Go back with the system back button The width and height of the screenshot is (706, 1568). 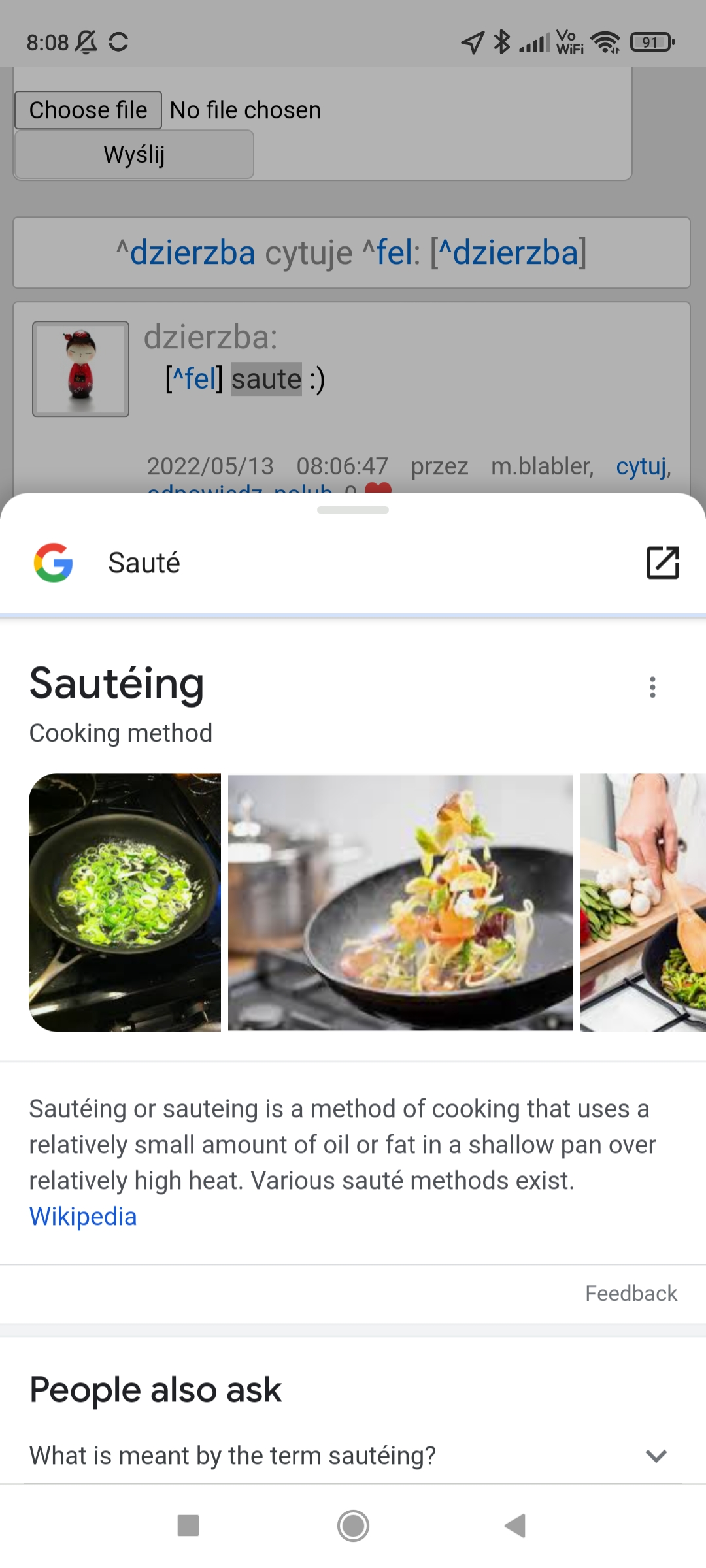515,1526
